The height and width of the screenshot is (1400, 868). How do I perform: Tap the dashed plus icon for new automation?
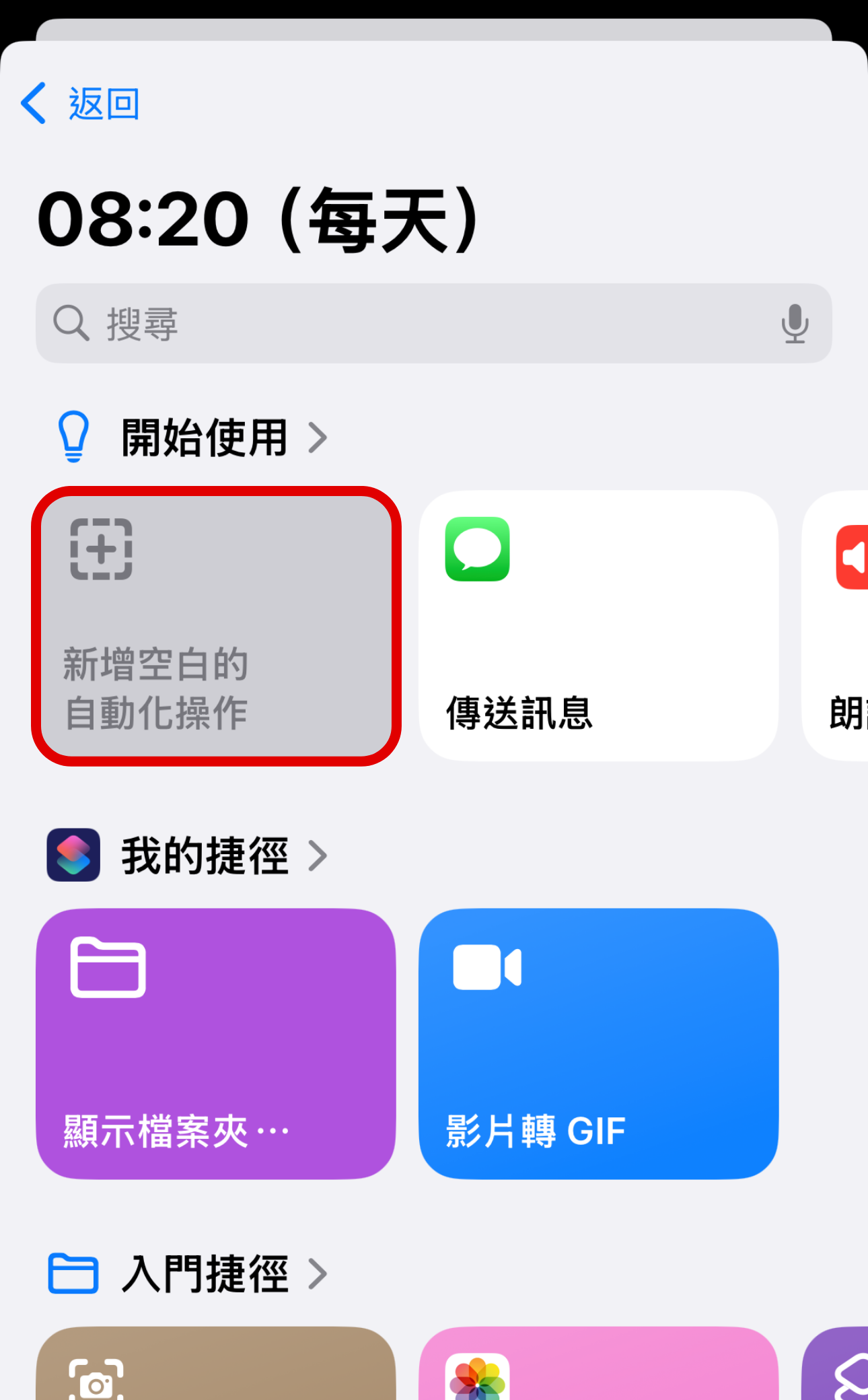(101, 549)
